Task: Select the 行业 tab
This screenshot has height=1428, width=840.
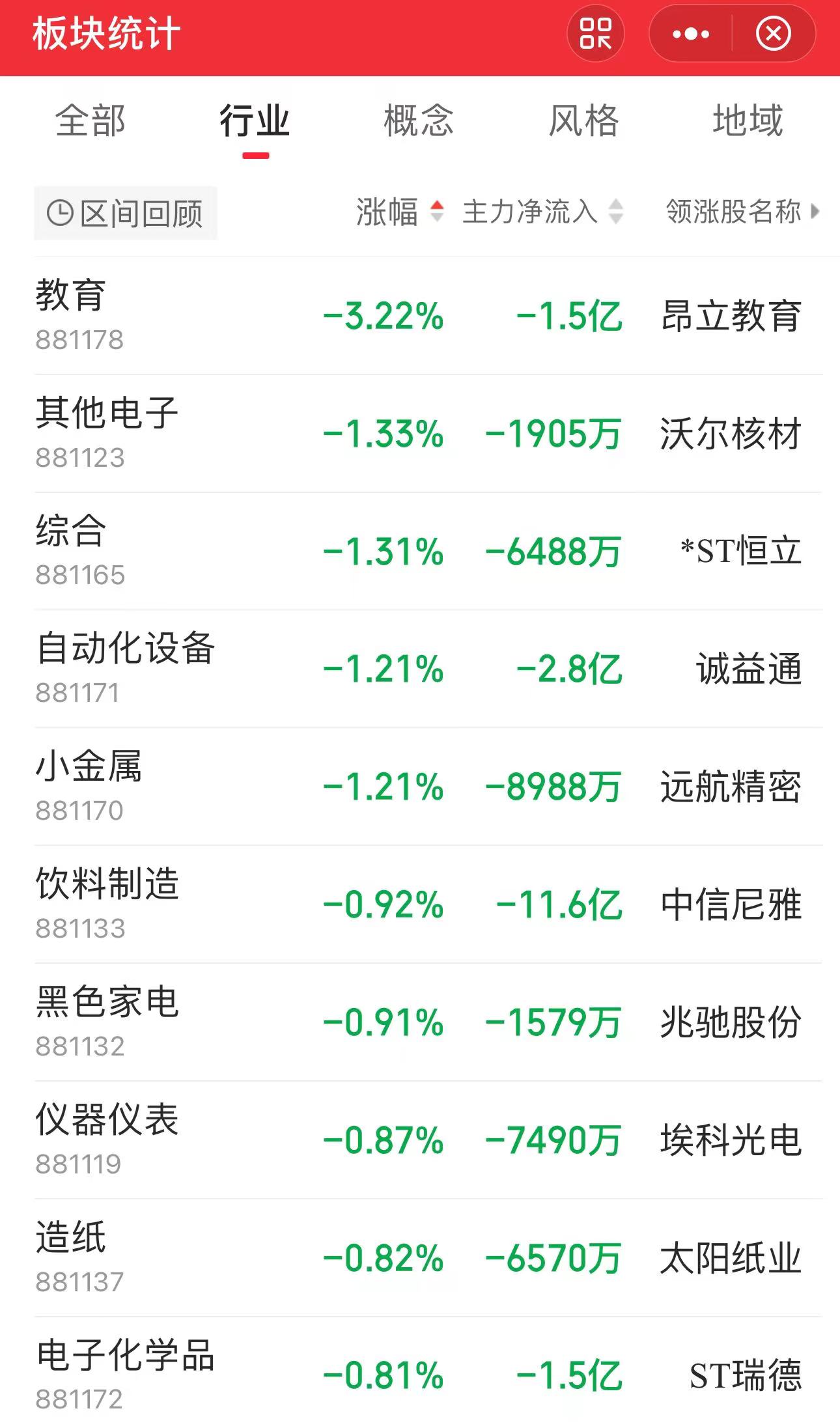Action: coord(255,121)
